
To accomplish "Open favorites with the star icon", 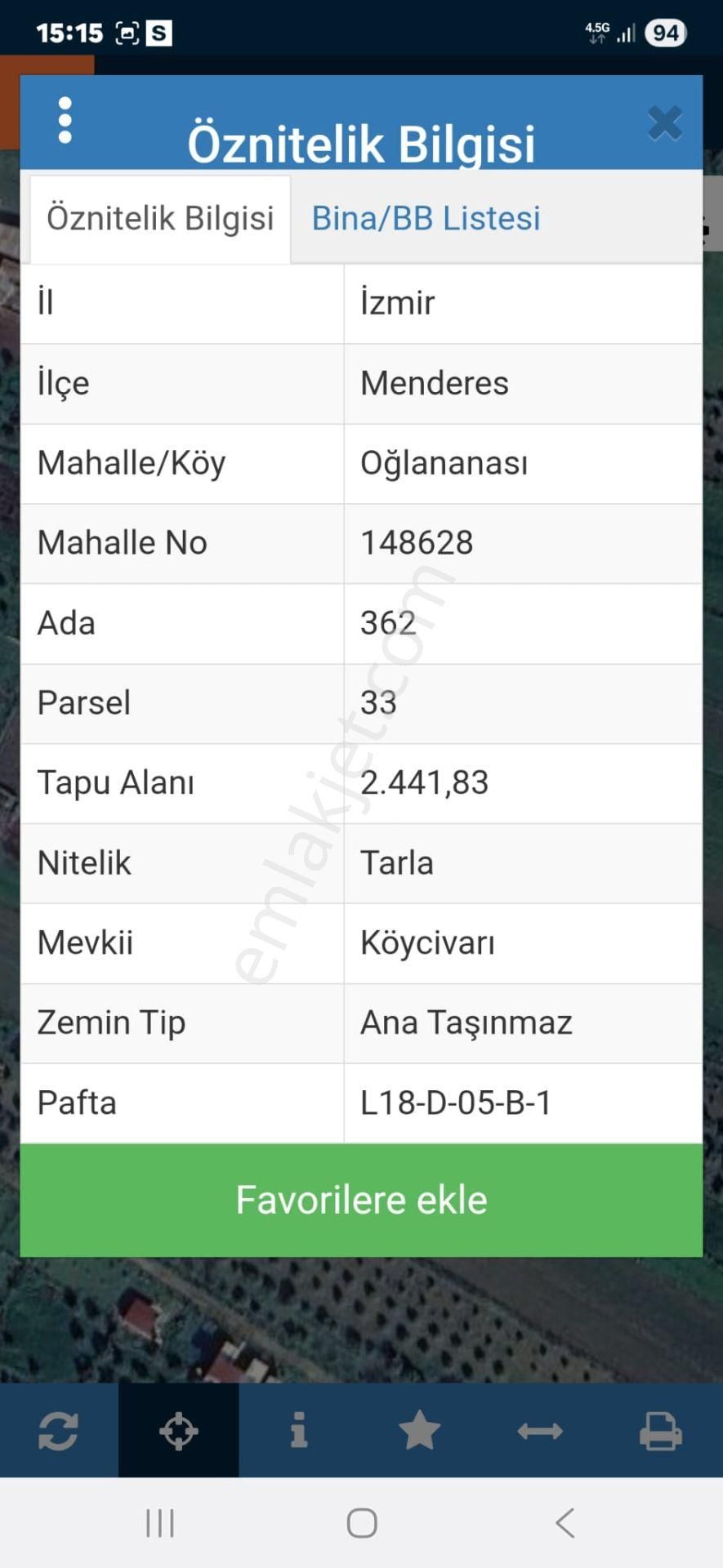I will (x=419, y=1431).
